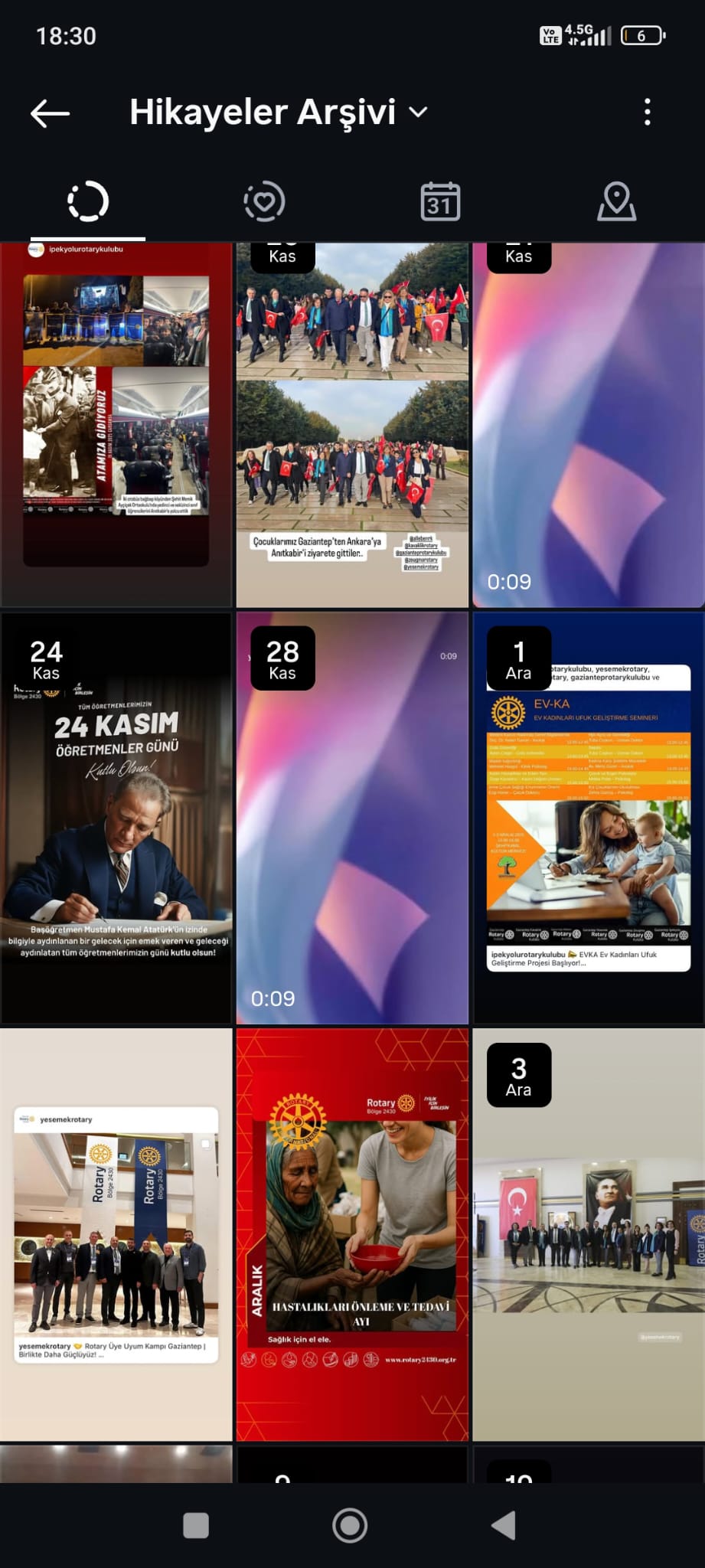The image size is (705, 1568).
Task: Switch to the location map tab
Action: 616,202
